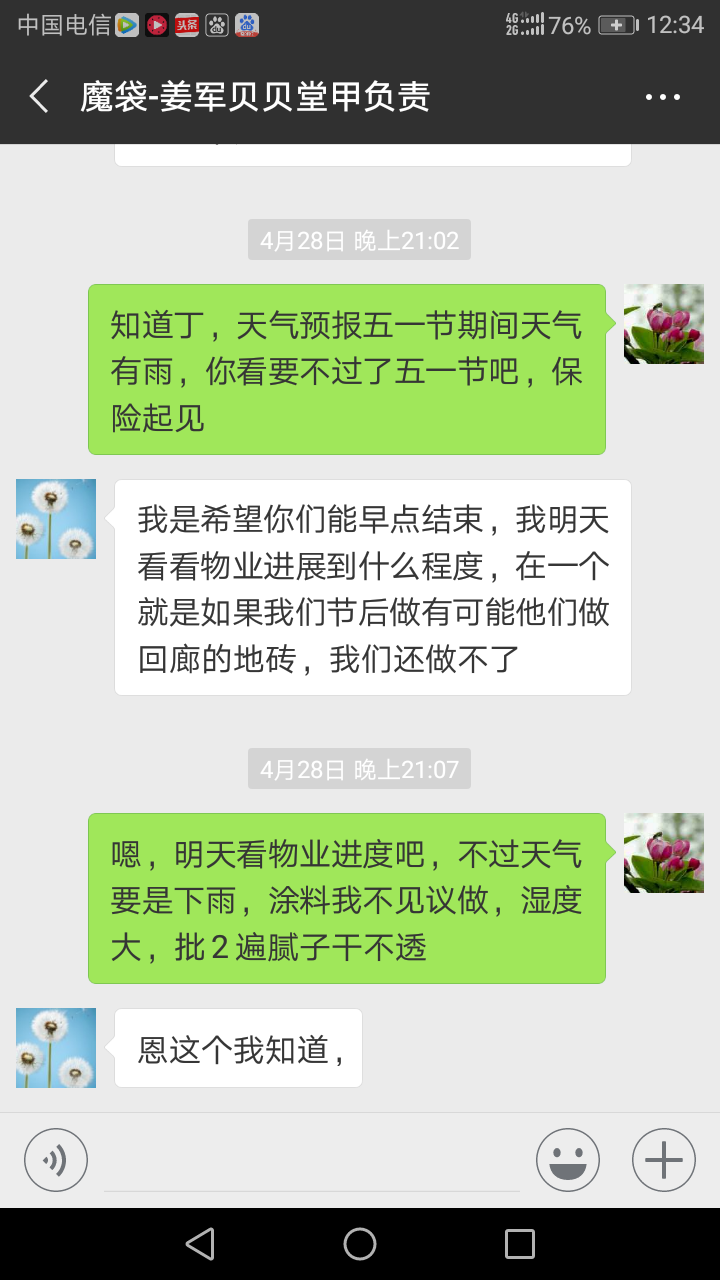Open dandelion avatar beside 恩这个我知道 message
This screenshot has height=1280, width=720.
56,1048
